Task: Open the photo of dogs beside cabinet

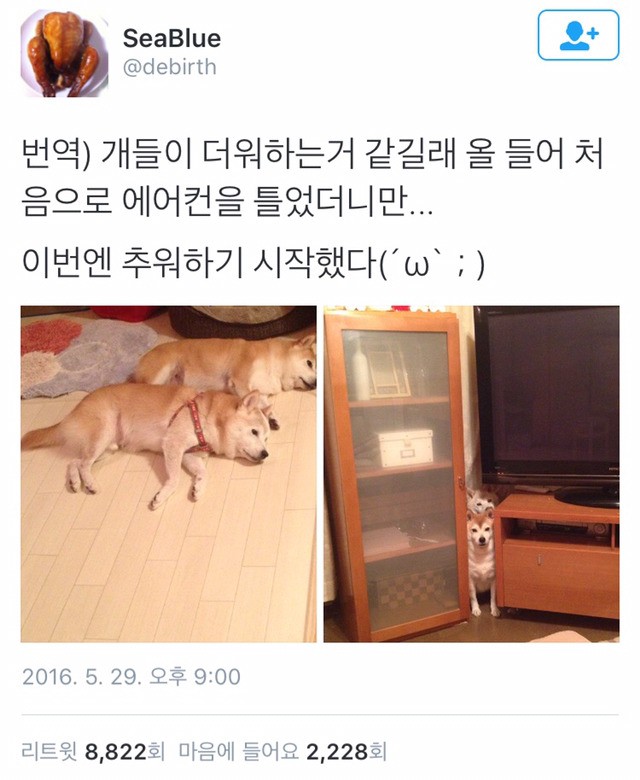Action: click(x=471, y=474)
